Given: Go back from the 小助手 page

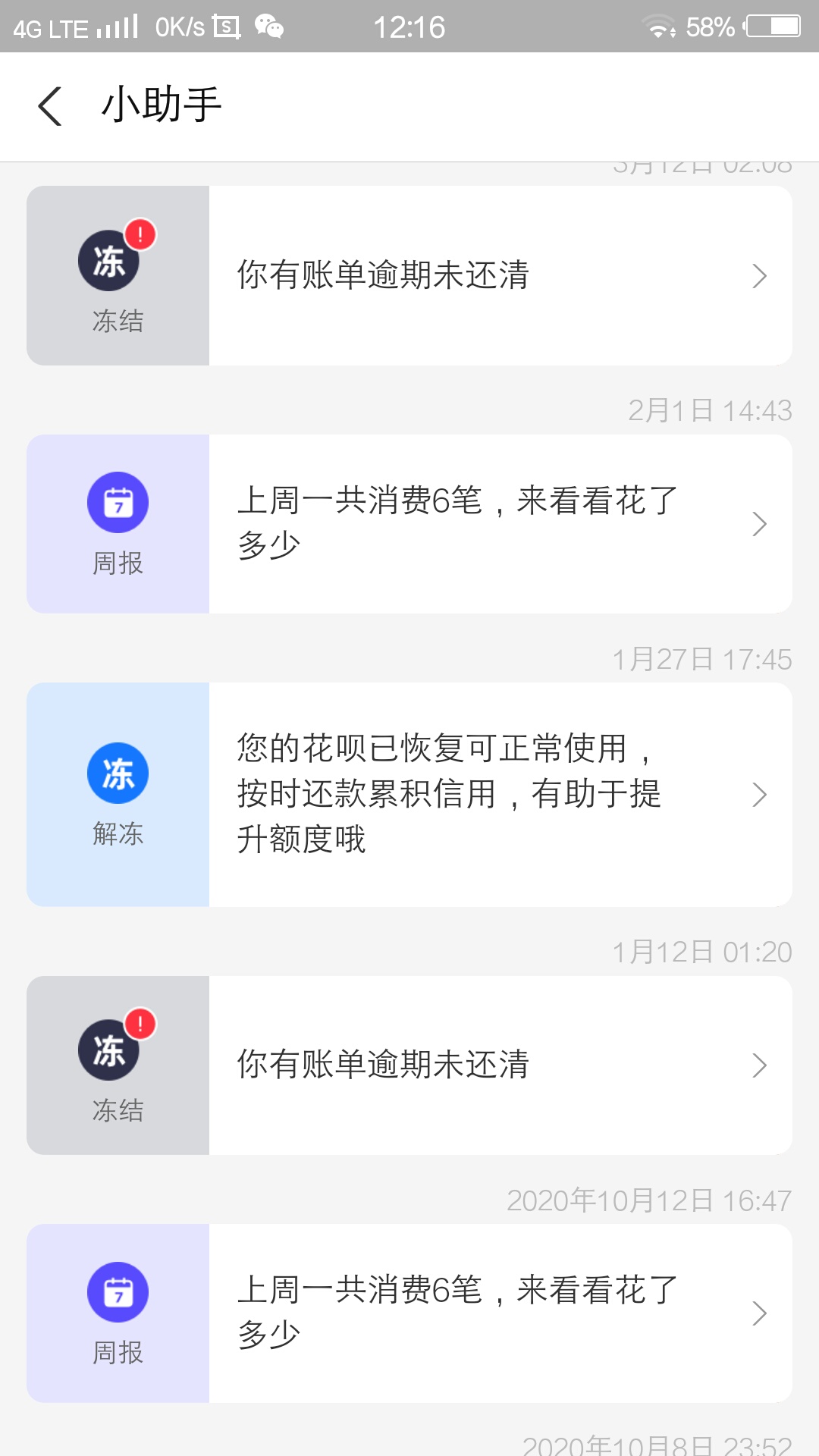Looking at the screenshot, I should 50,106.
